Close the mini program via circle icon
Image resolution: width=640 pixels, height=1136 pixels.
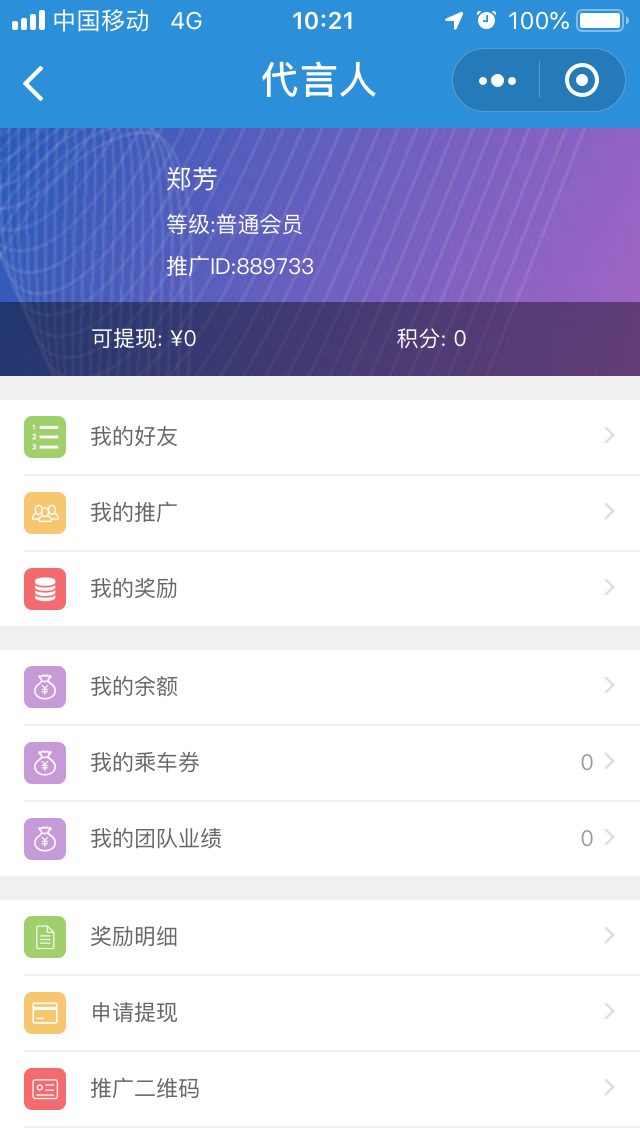pos(582,80)
